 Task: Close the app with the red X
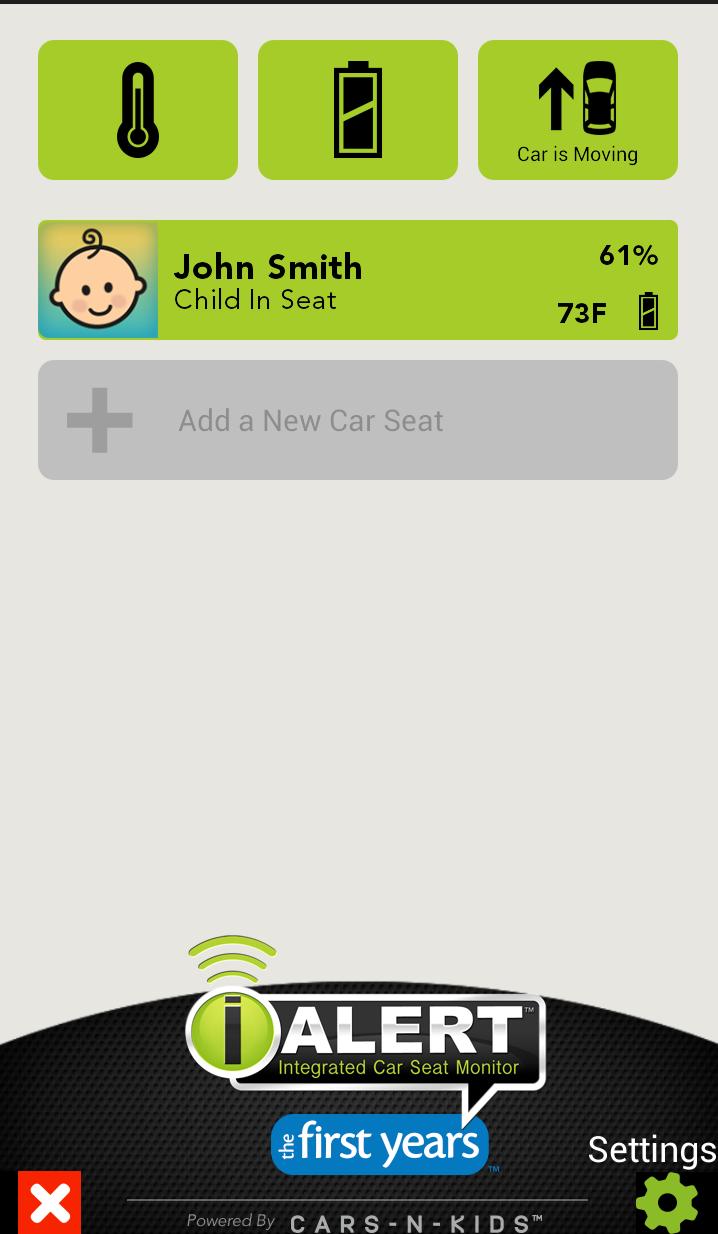[x=49, y=1202]
